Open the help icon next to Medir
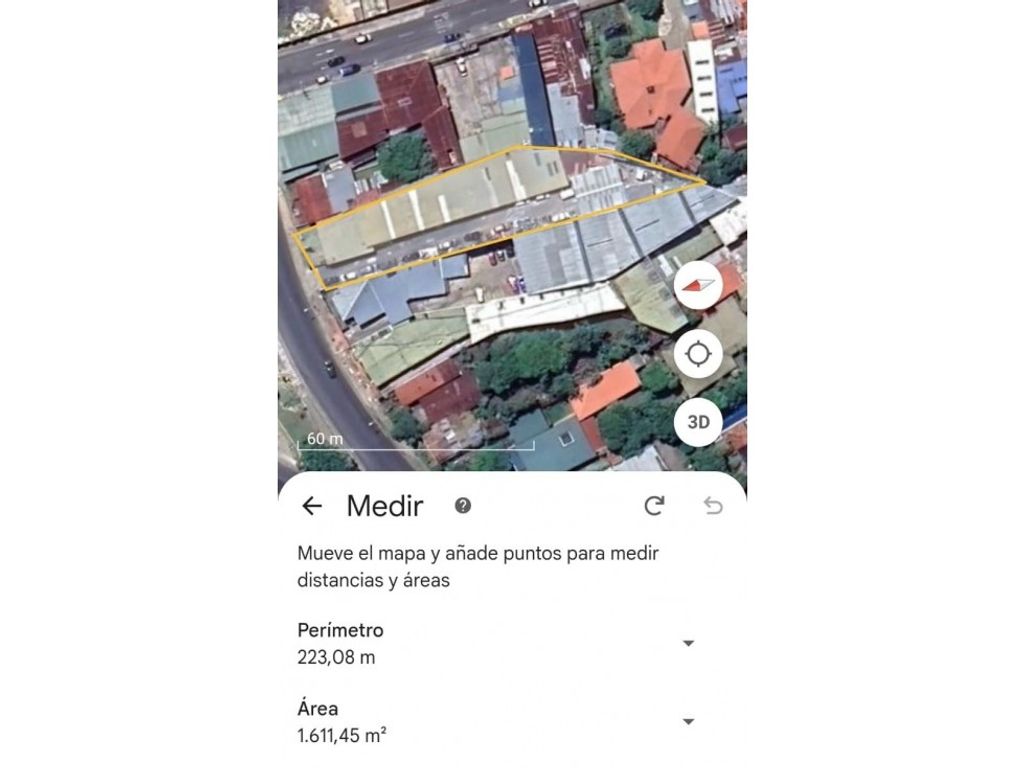 [463, 506]
